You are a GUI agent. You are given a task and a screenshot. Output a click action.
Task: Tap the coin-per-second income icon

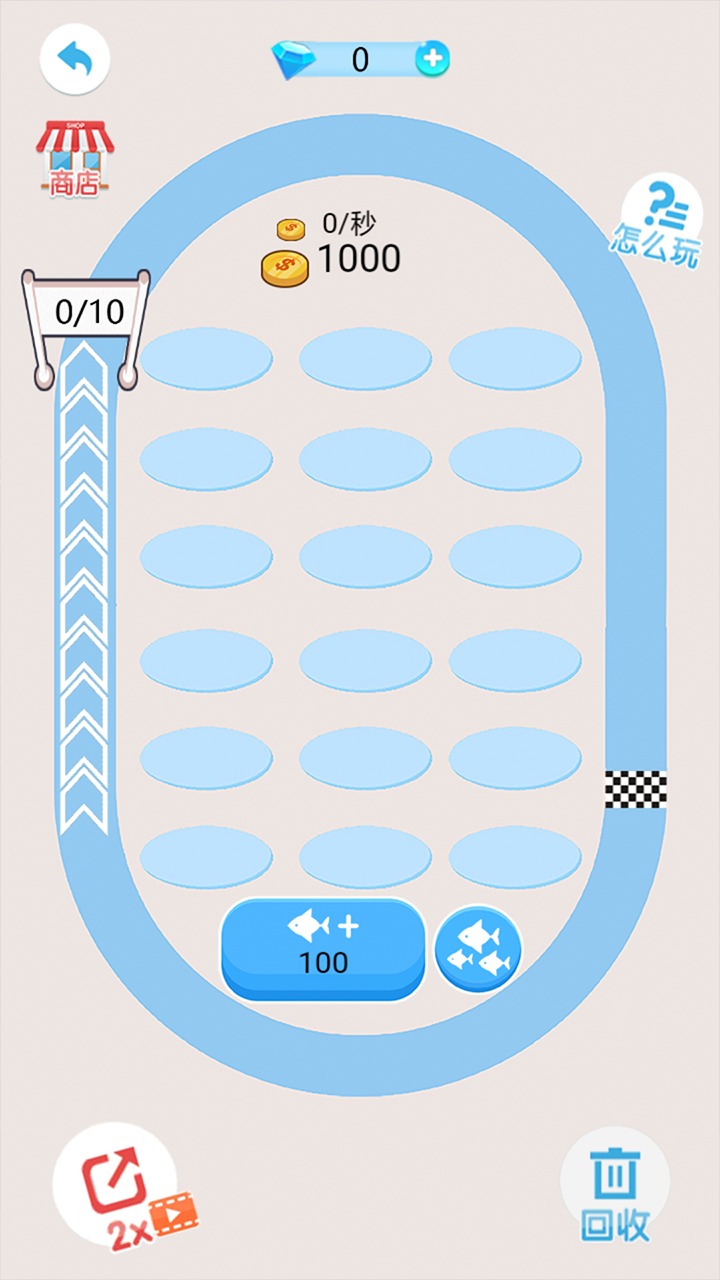click(288, 228)
